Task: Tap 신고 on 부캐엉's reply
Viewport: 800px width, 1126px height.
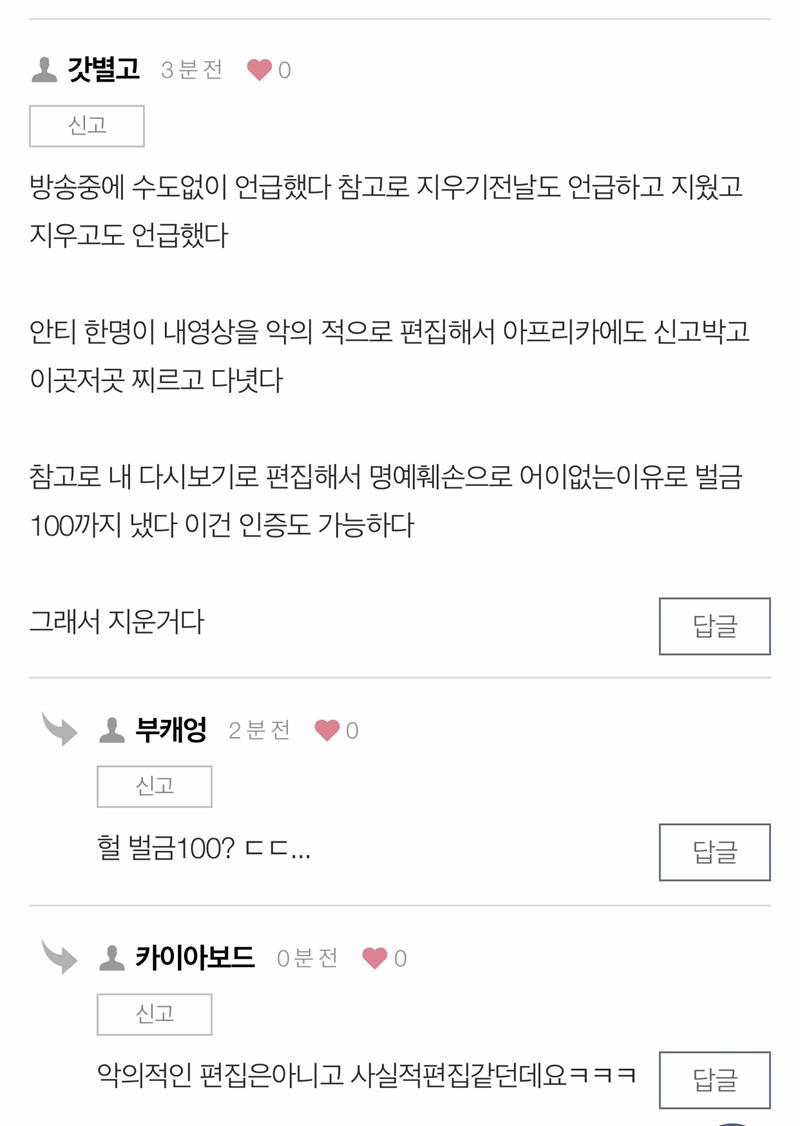Action: click(x=154, y=787)
